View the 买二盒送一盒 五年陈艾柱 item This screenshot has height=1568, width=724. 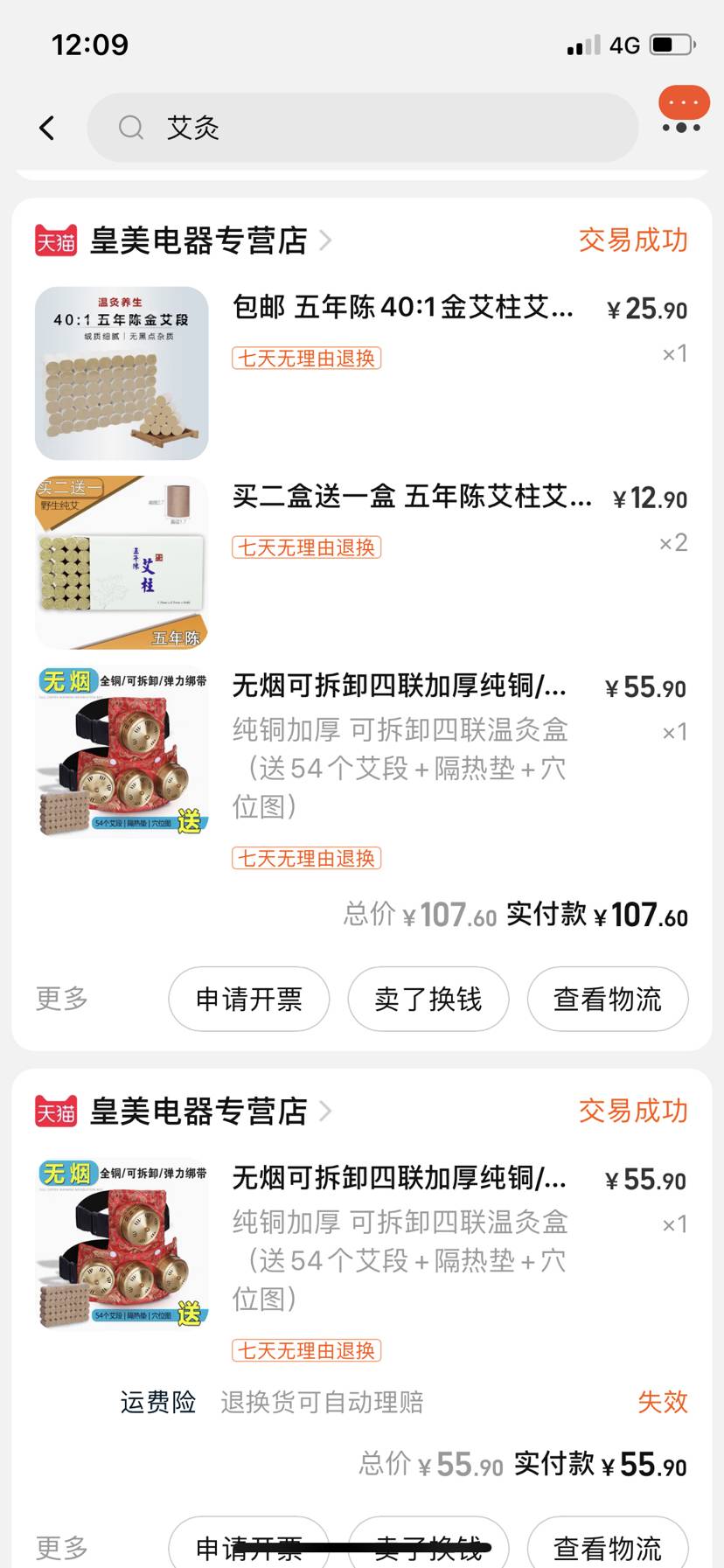[411, 498]
